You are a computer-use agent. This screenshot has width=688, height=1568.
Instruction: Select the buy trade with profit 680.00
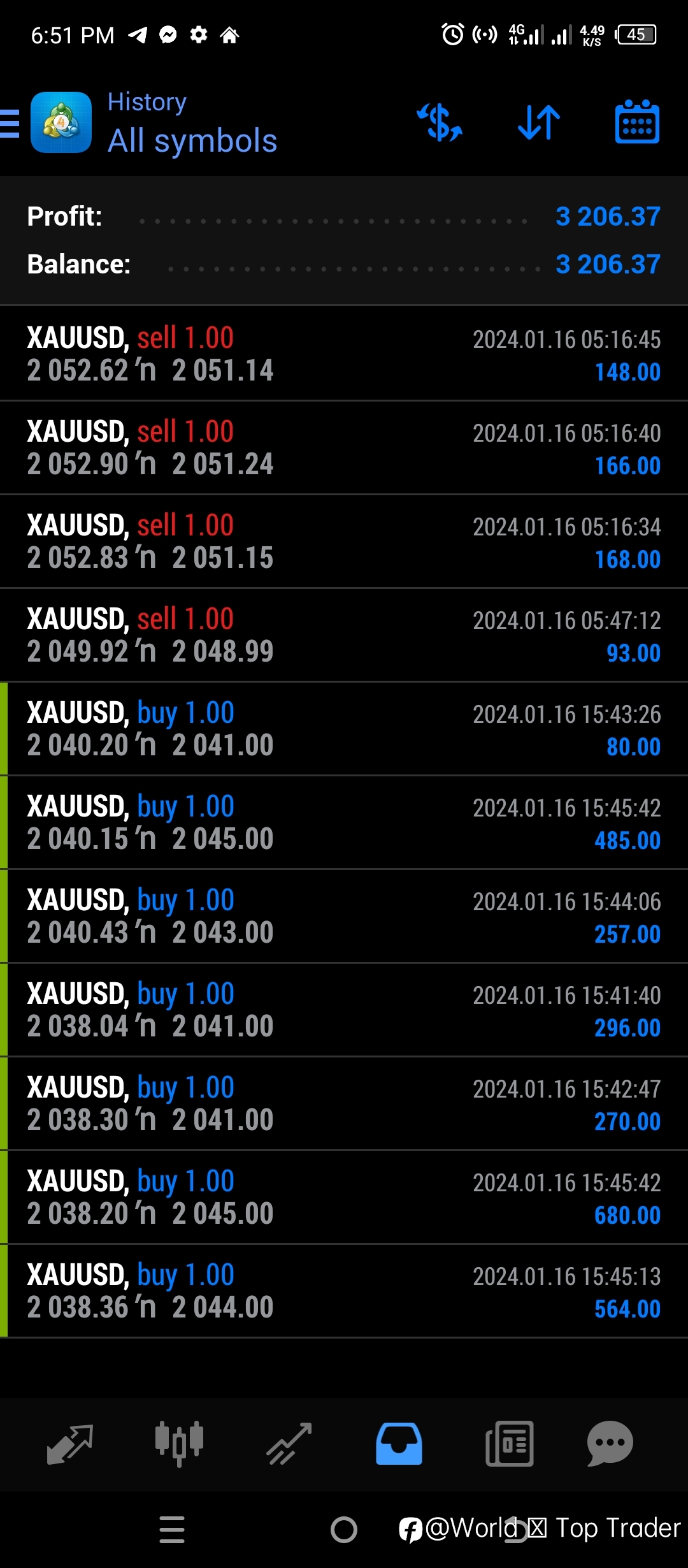(344, 1197)
